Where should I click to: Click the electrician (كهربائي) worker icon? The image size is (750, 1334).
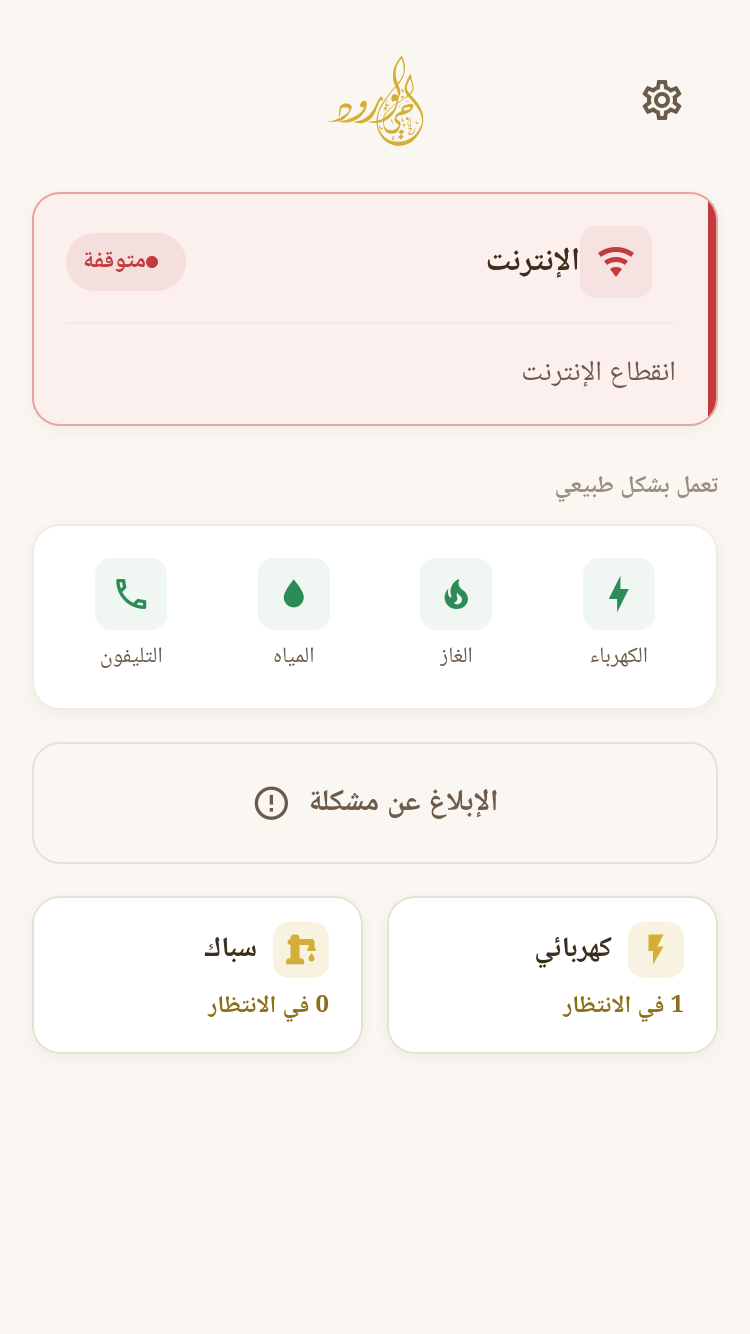click(x=656, y=949)
